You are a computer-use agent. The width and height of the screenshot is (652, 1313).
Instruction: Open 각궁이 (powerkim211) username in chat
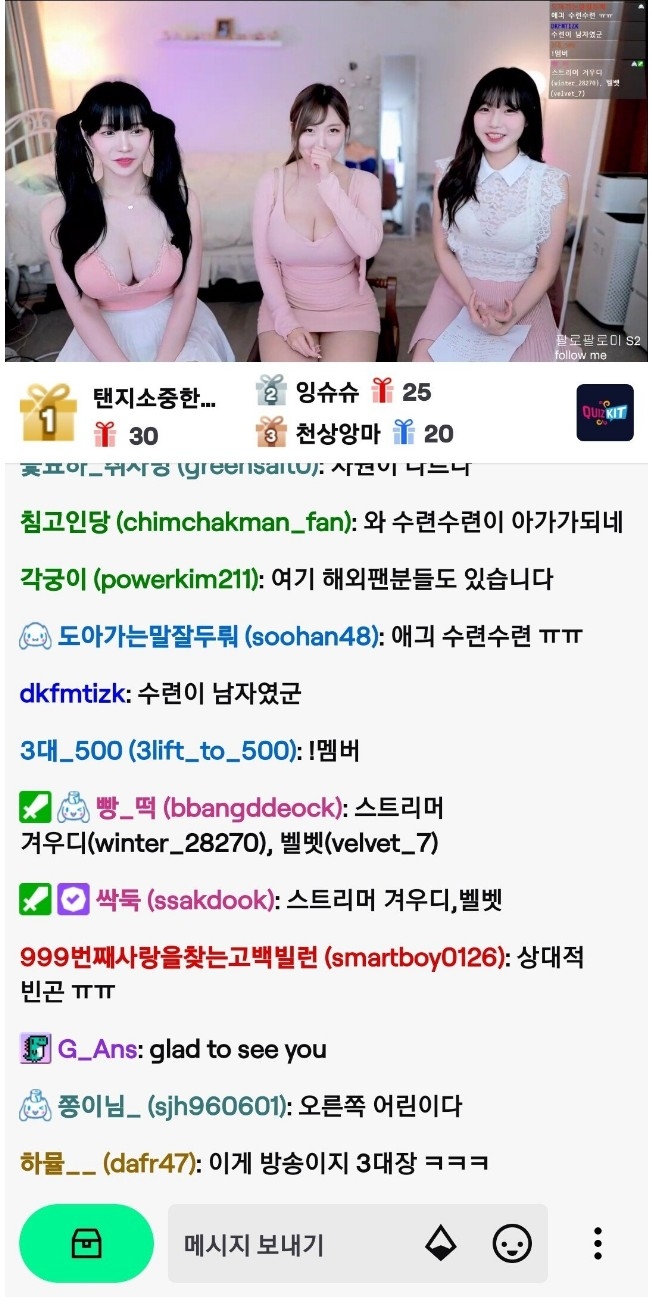pos(136,578)
